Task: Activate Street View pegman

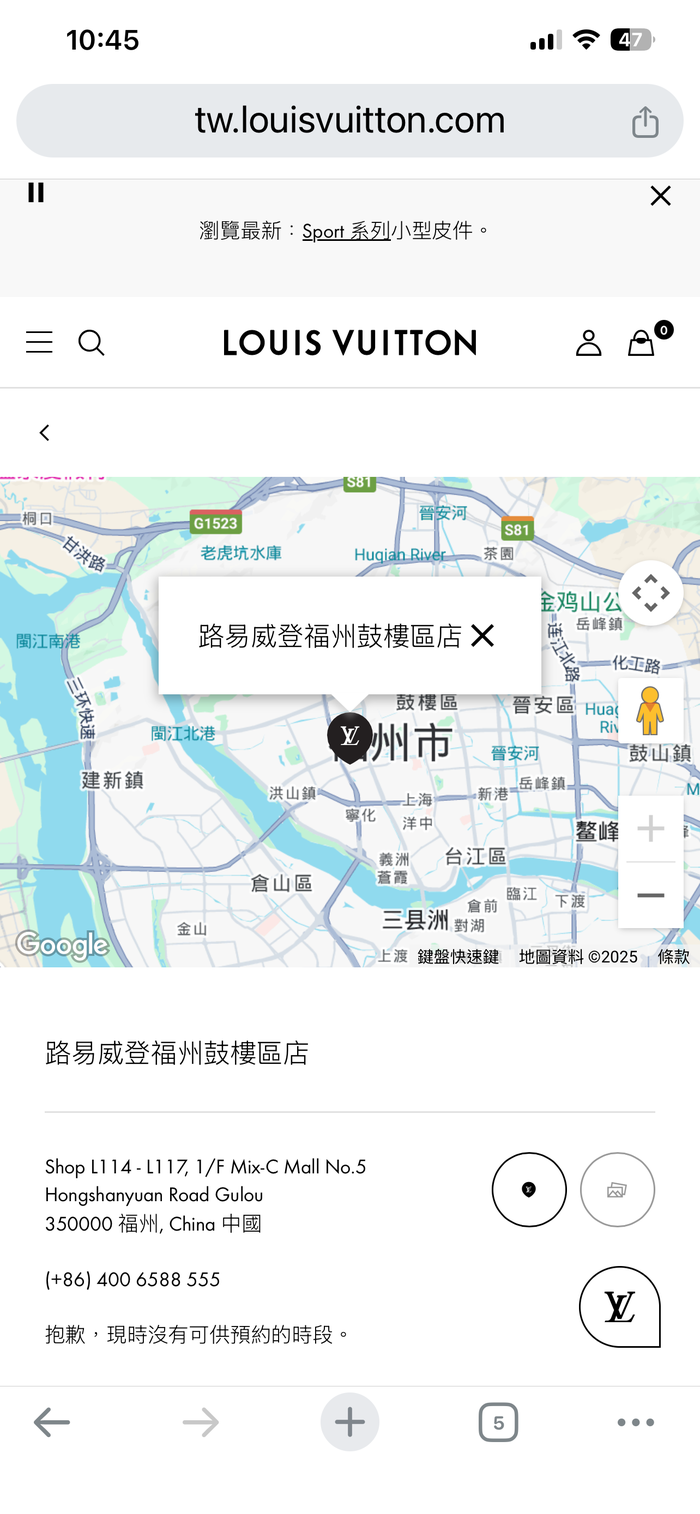Action: [x=651, y=711]
